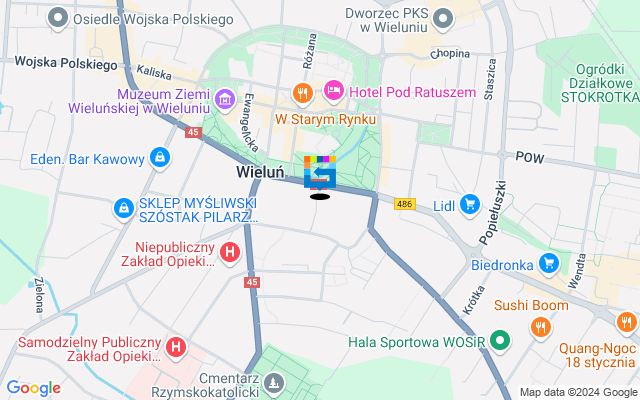Select Sklep Myśliwski Szóstak Pilarz pin
640x400 pixels.
click(x=123, y=207)
